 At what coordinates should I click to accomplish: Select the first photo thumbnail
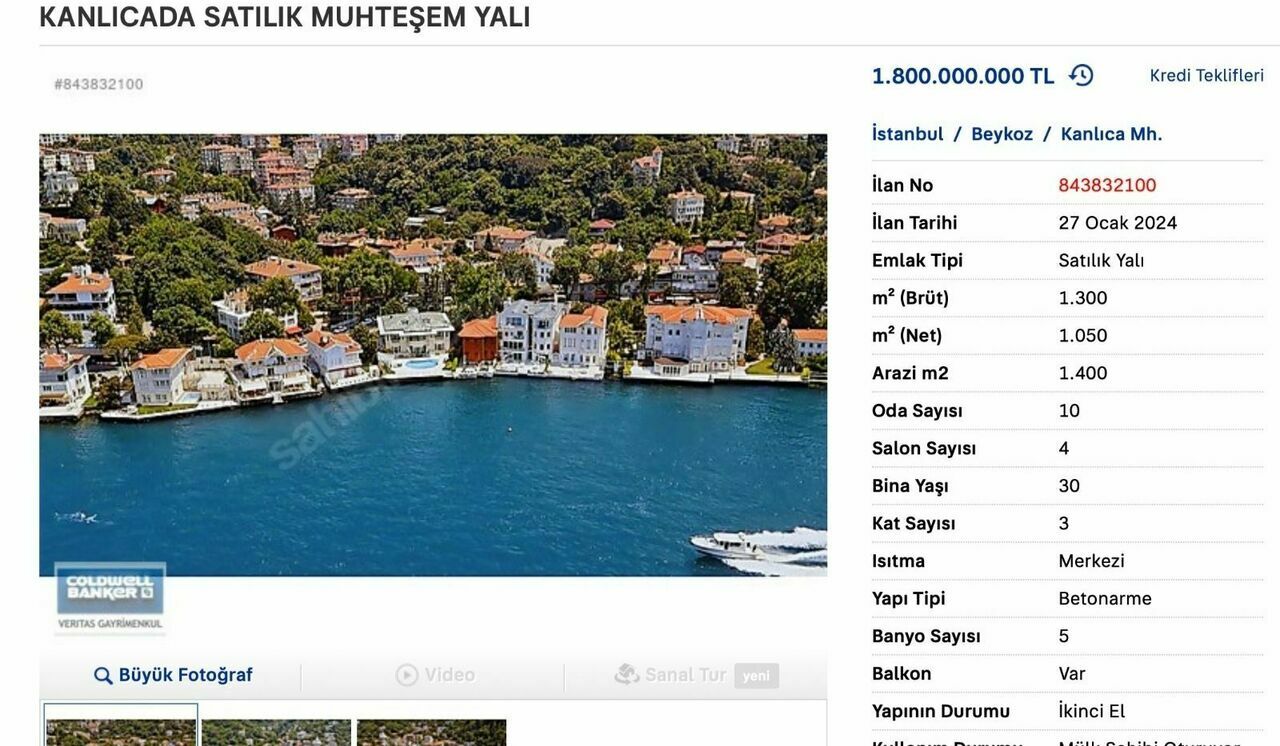pyautogui.click(x=121, y=731)
